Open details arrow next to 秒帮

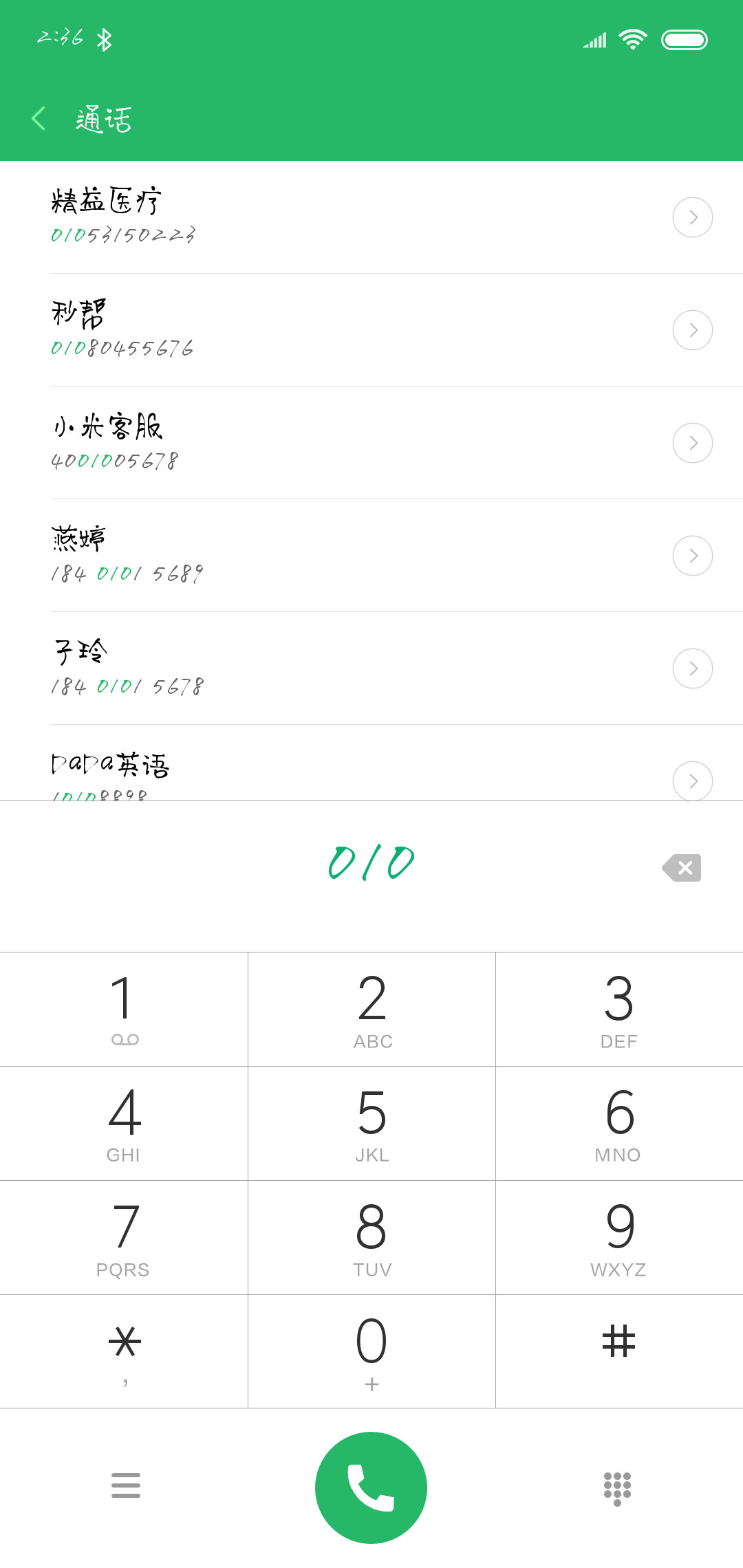[x=692, y=330]
